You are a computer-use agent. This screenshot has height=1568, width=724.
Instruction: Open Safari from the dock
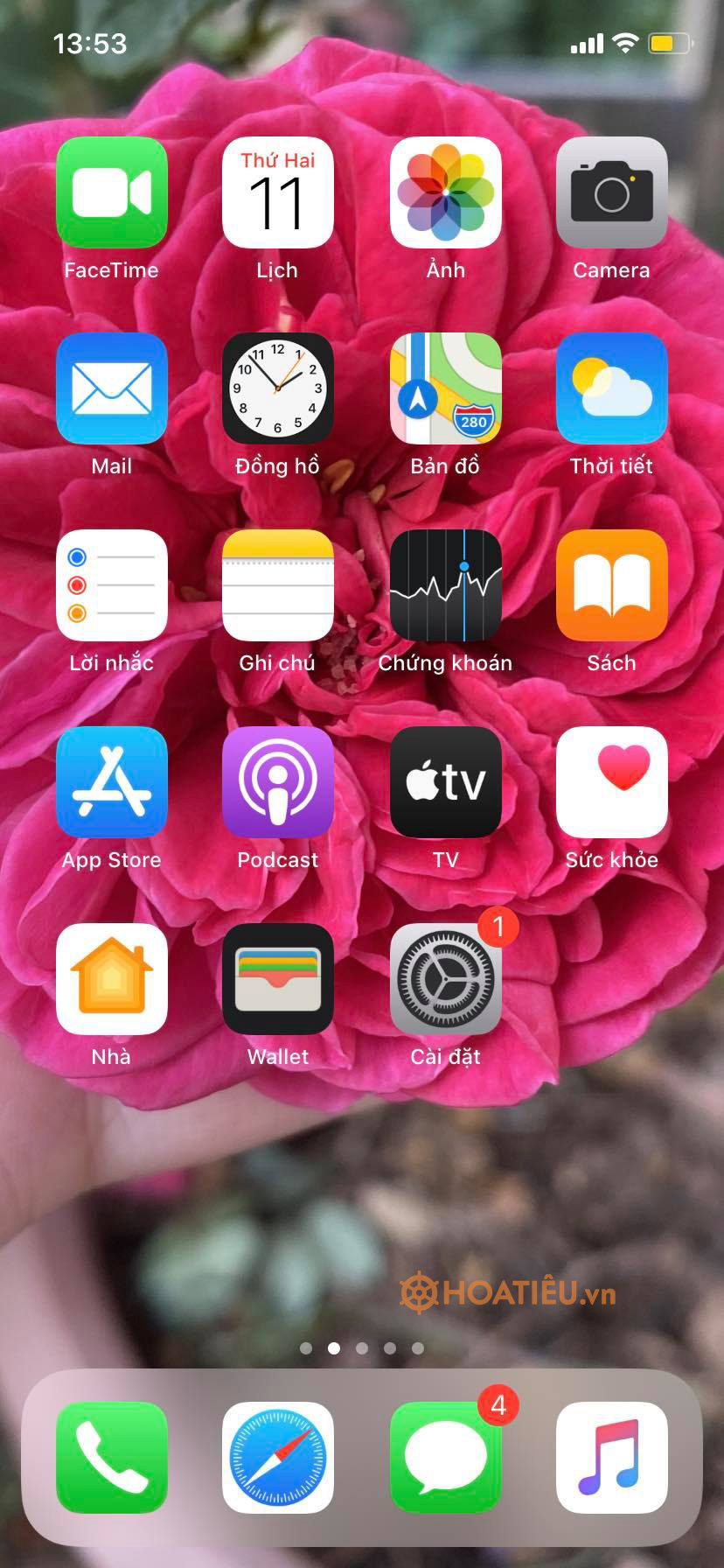[x=277, y=1457]
